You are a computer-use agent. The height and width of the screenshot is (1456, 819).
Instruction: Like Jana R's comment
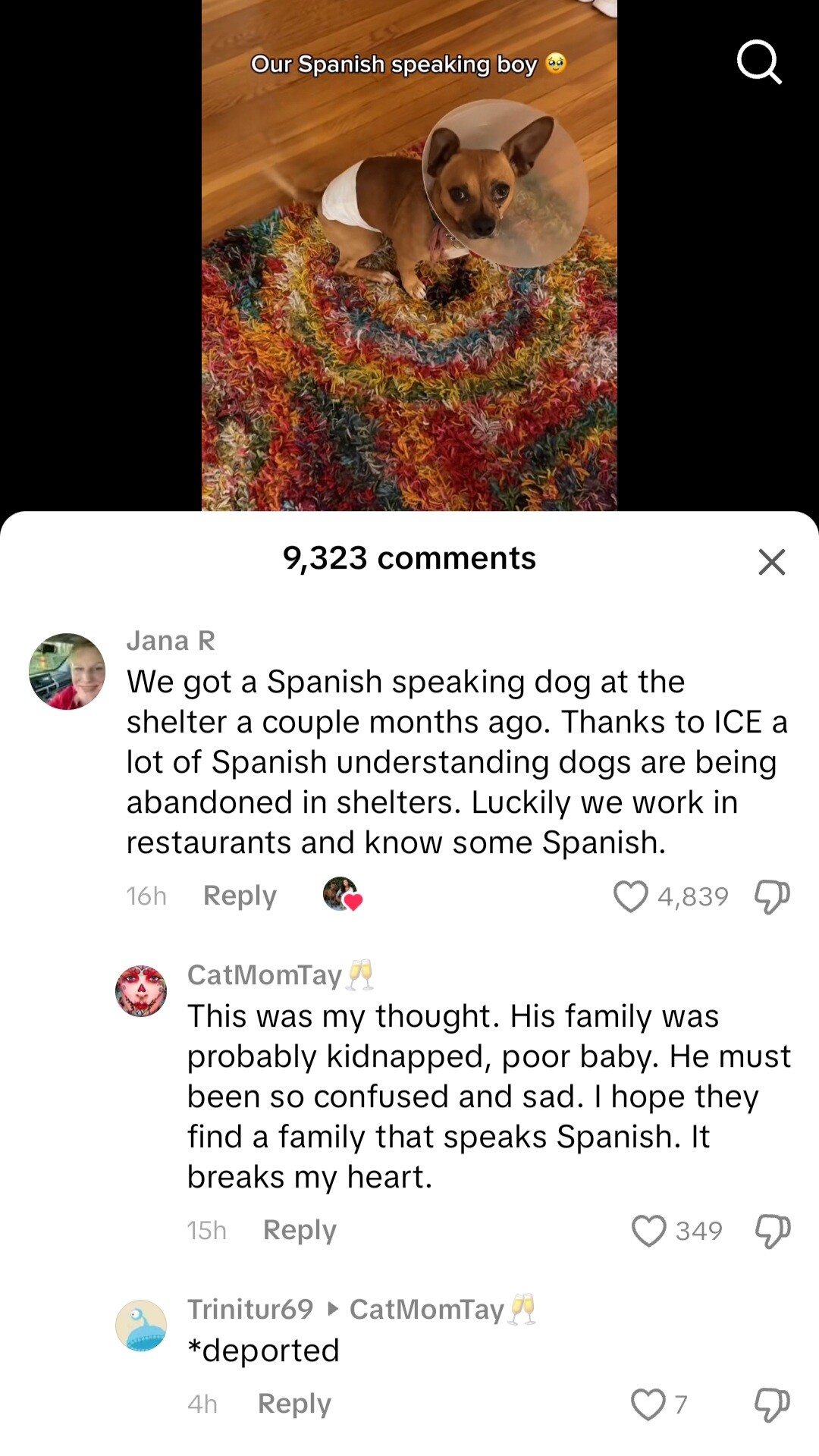(x=630, y=896)
